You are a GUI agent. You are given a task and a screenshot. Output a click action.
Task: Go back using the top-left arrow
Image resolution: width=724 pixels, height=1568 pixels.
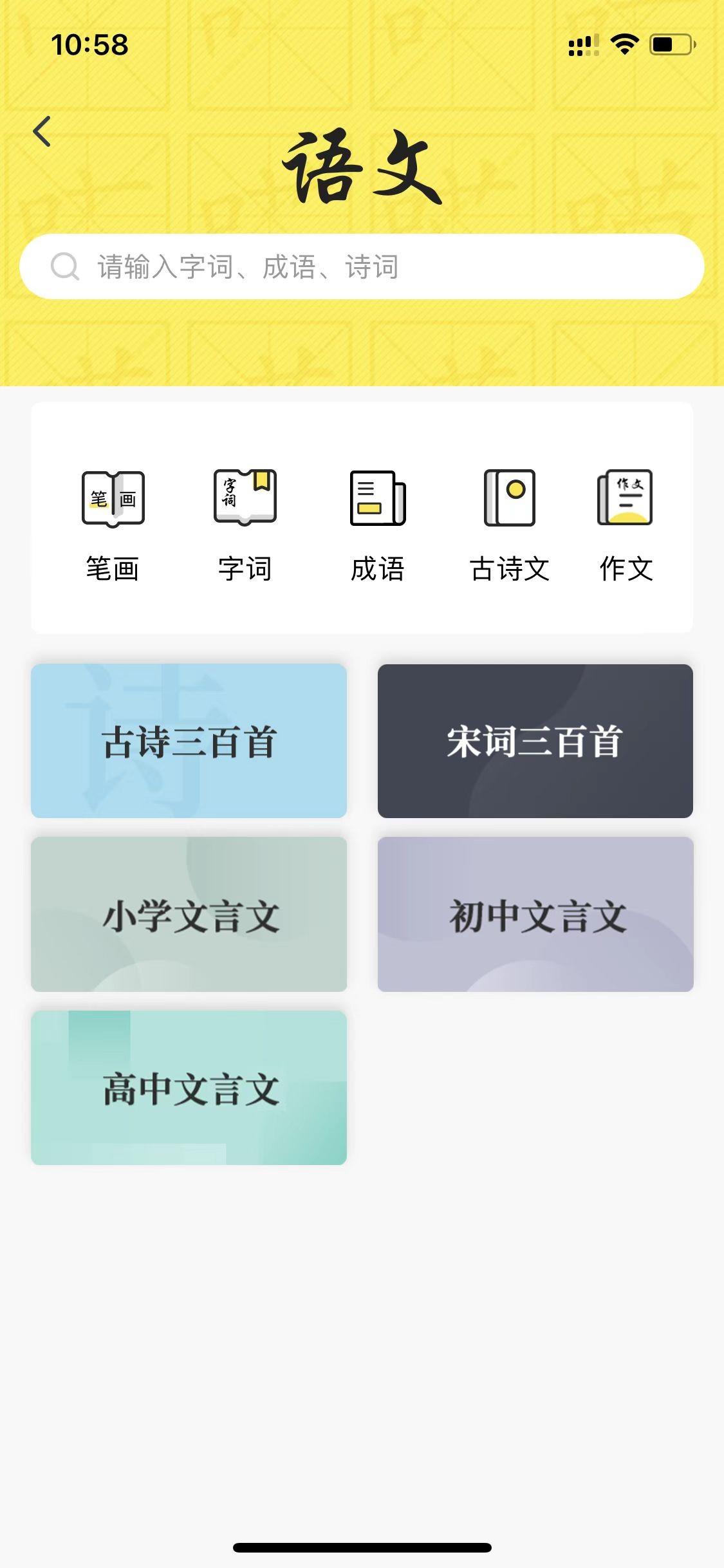point(42,132)
